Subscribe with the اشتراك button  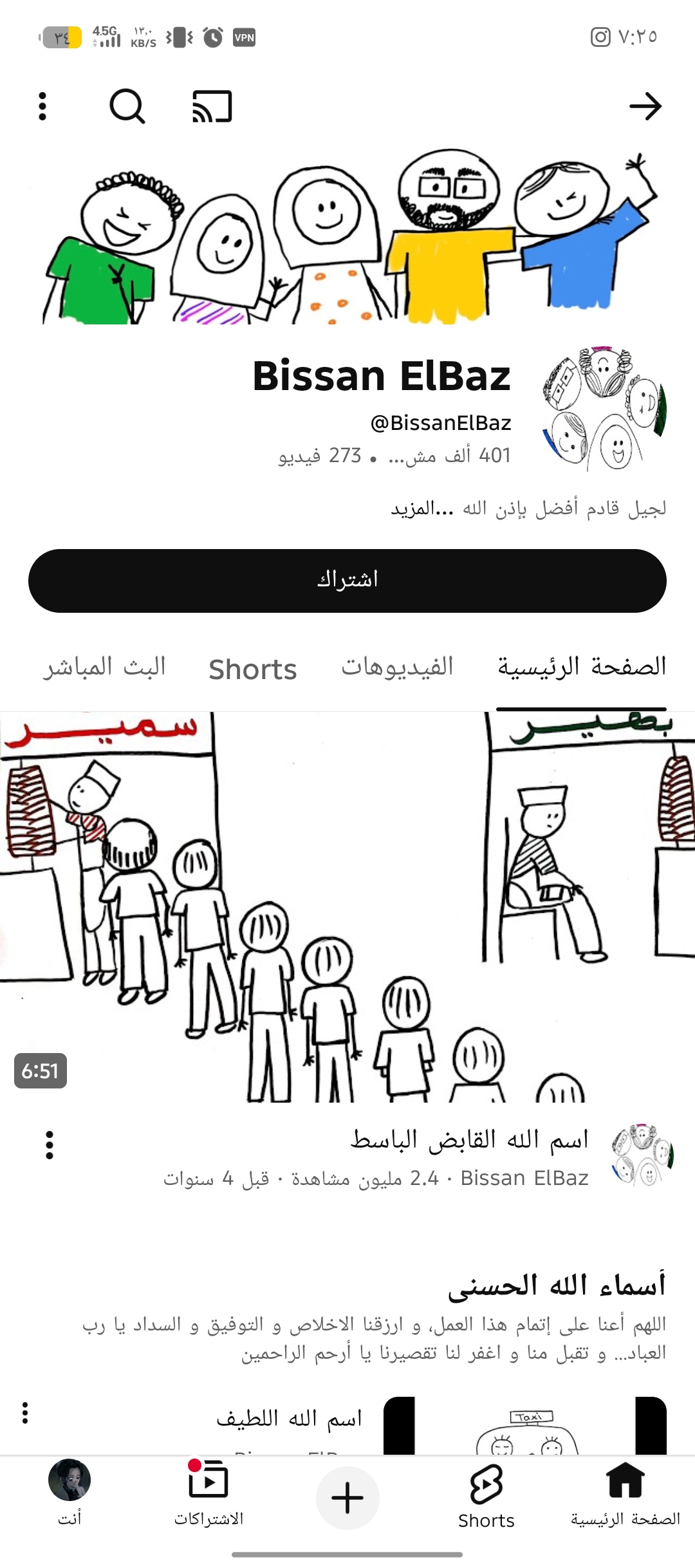(x=347, y=580)
